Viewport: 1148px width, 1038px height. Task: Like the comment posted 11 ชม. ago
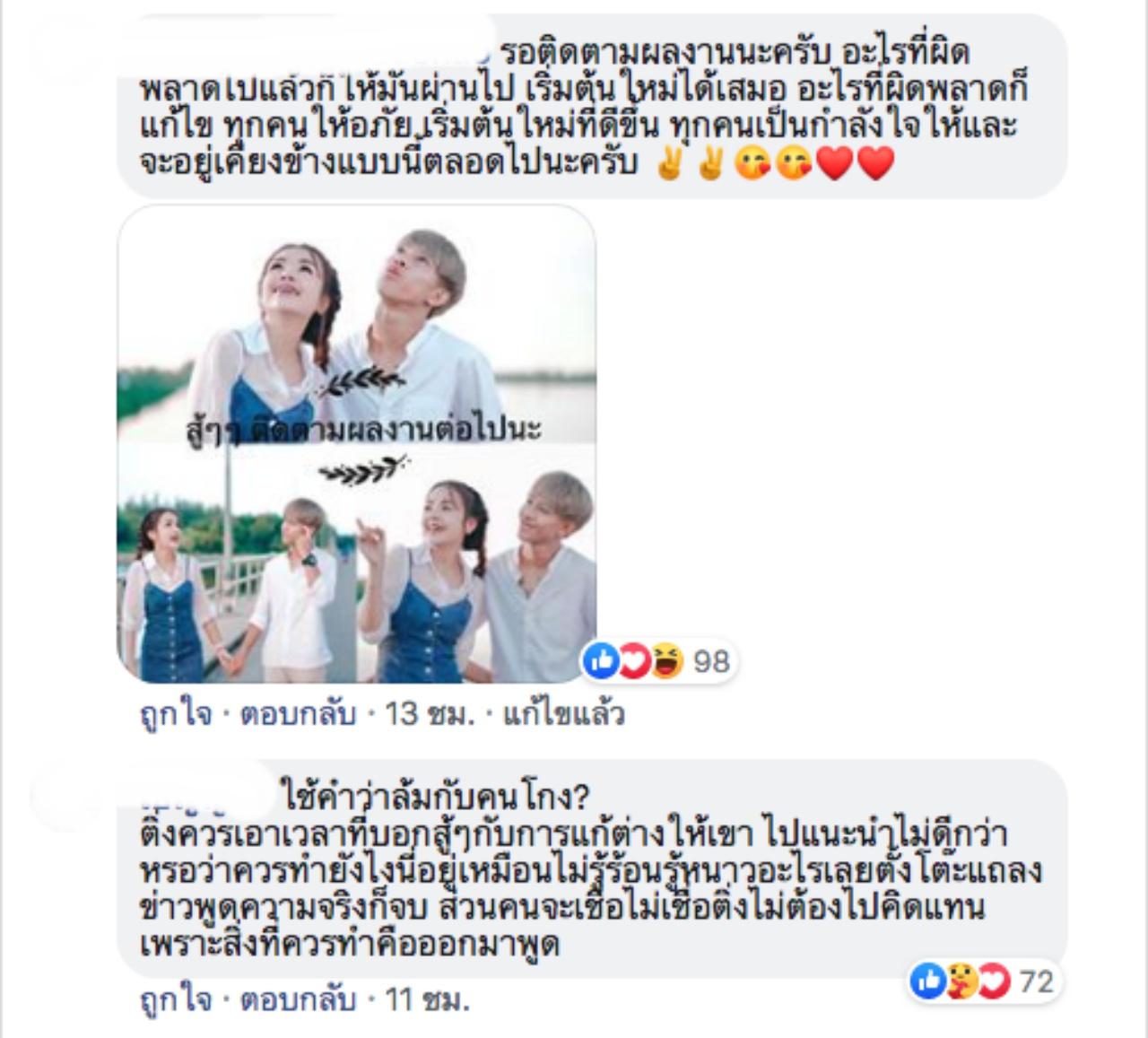pos(176,1000)
